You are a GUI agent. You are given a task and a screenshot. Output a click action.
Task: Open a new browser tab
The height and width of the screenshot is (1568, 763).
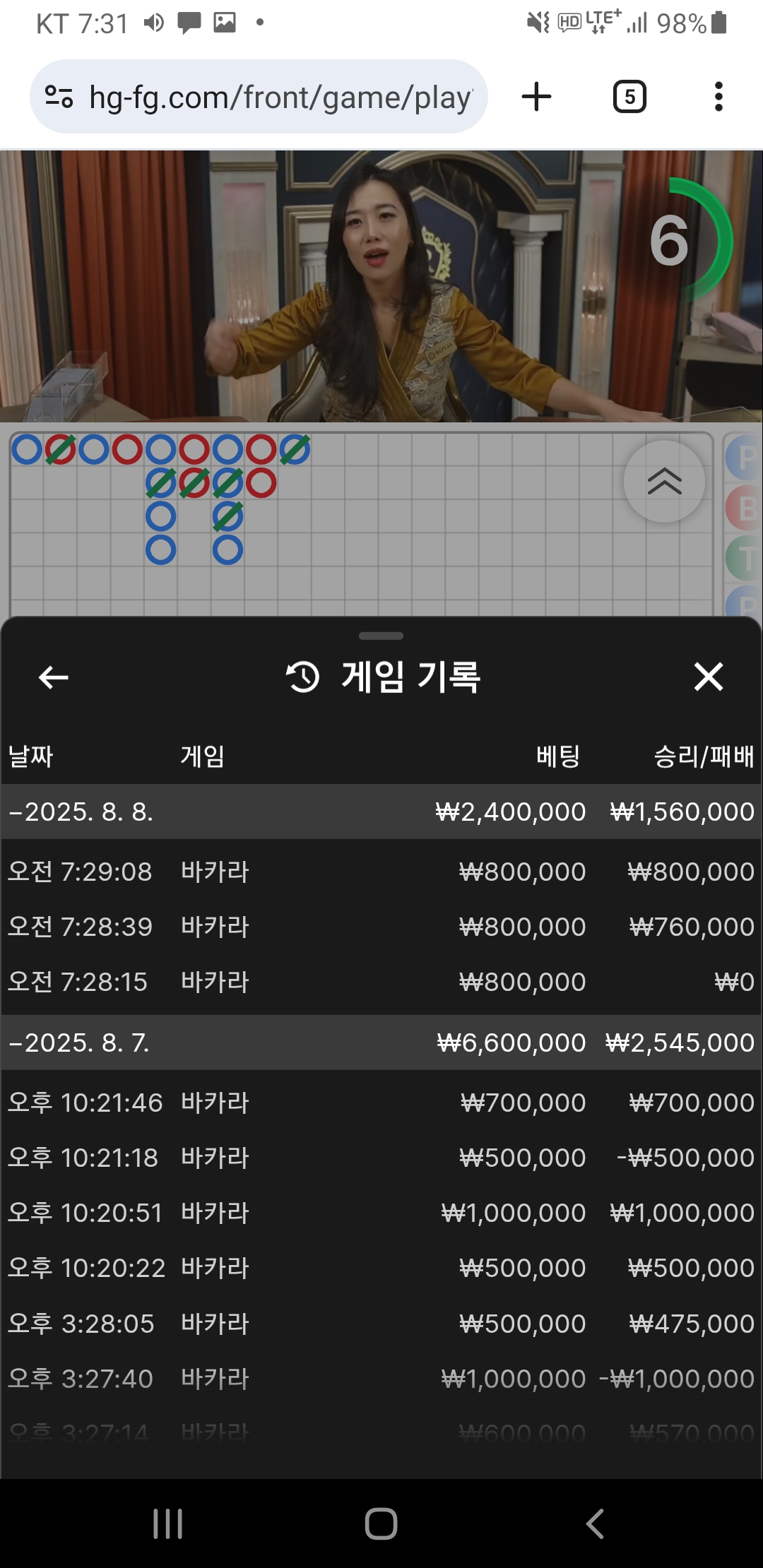pos(536,97)
